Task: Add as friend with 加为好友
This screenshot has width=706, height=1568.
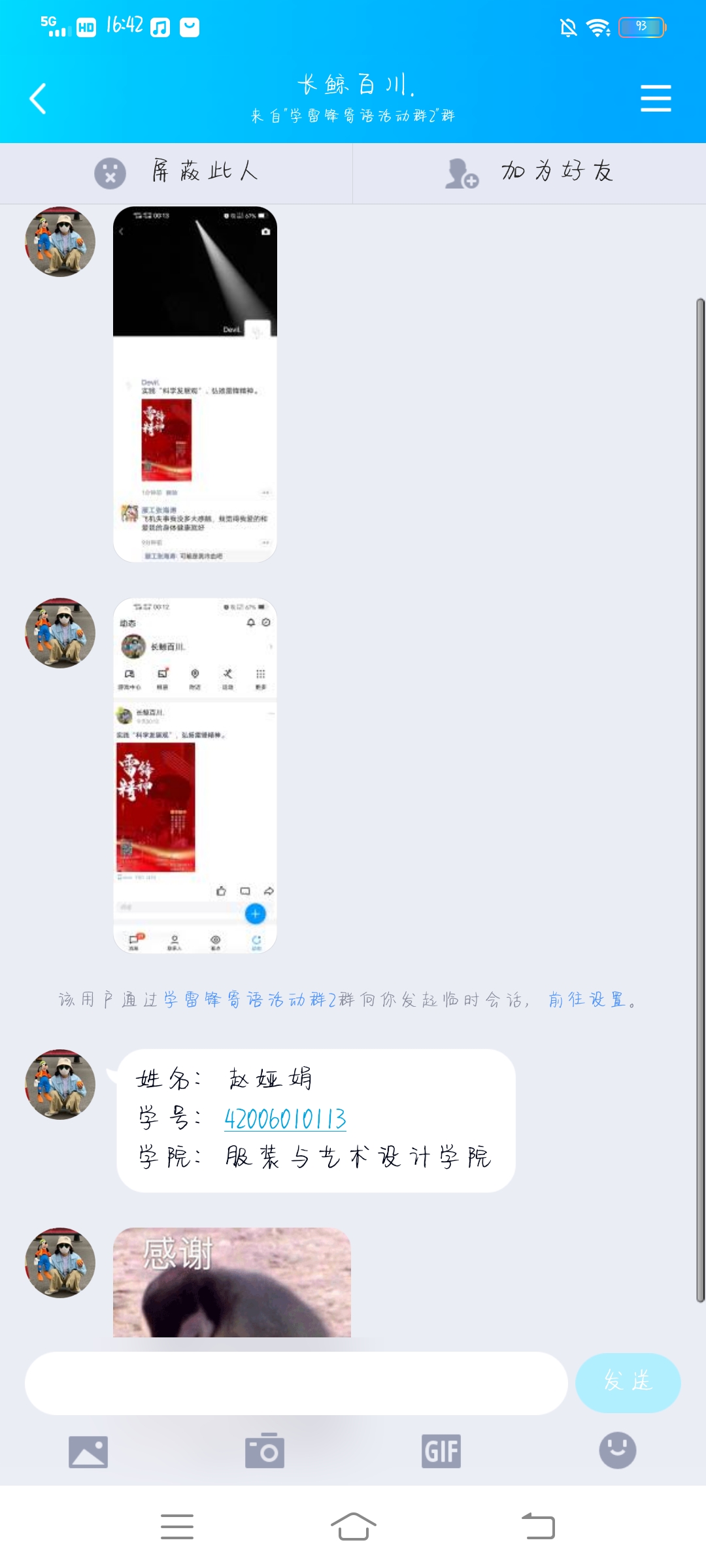Action: click(x=529, y=172)
